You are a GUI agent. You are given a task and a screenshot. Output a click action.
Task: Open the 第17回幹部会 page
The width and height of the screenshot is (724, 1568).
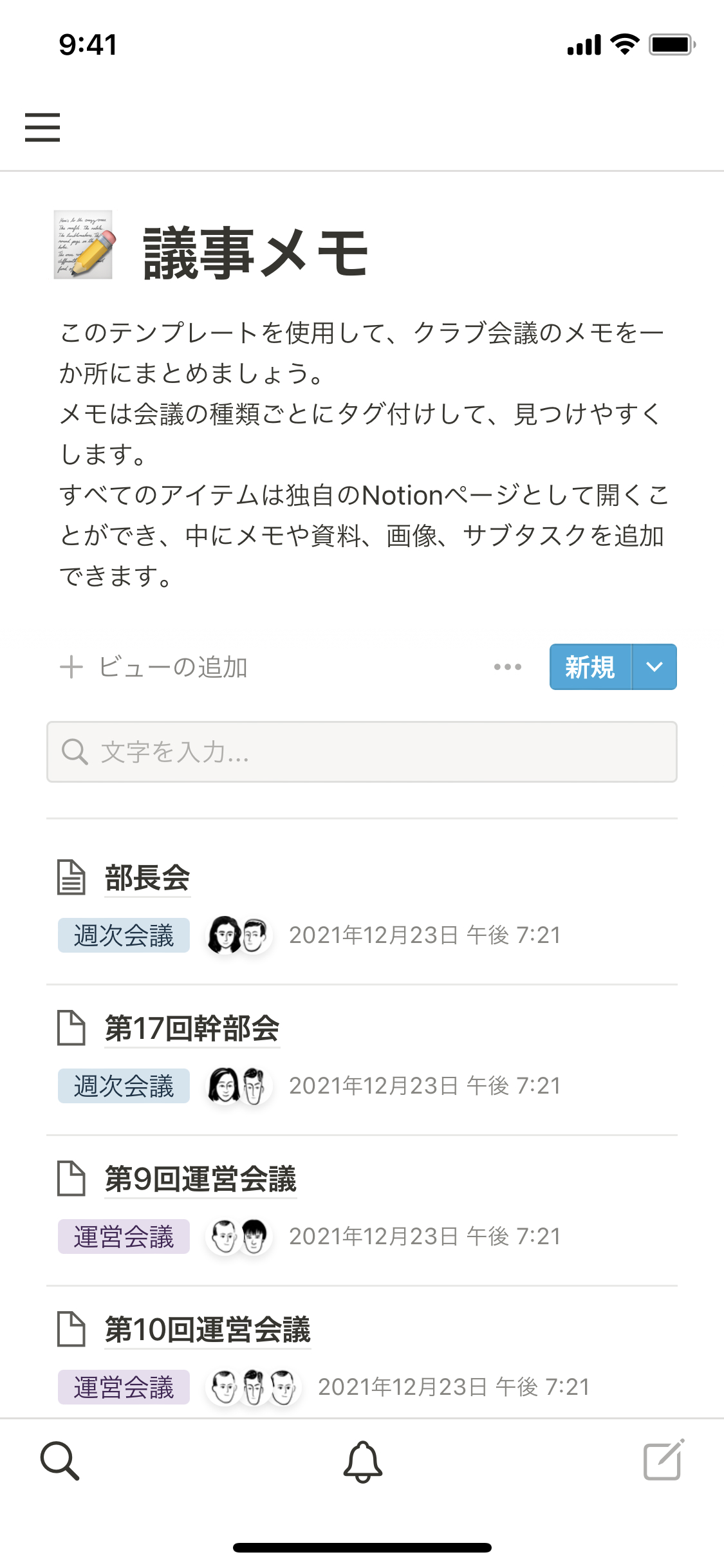pos(192,1028)
